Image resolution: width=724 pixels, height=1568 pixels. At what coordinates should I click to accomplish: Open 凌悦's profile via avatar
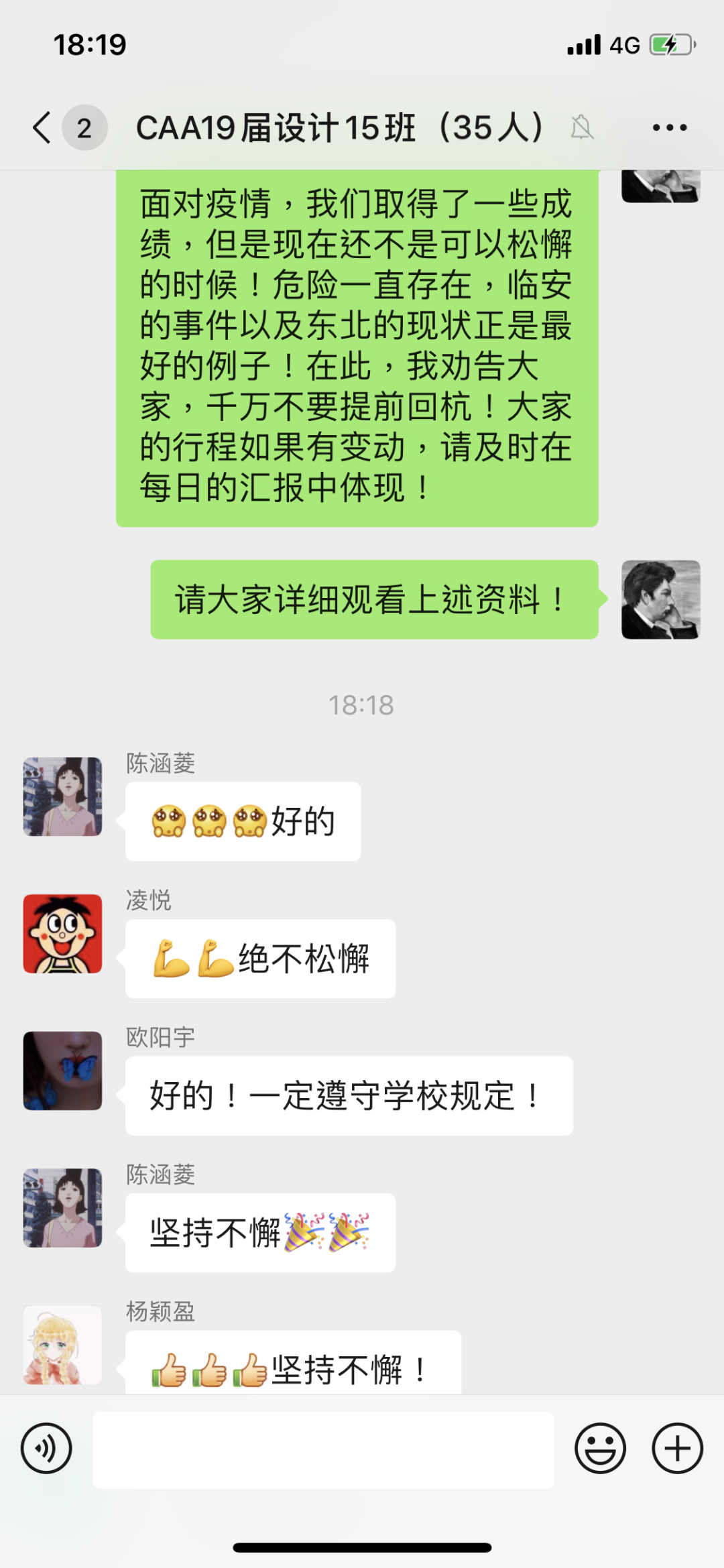click(63, 933)
